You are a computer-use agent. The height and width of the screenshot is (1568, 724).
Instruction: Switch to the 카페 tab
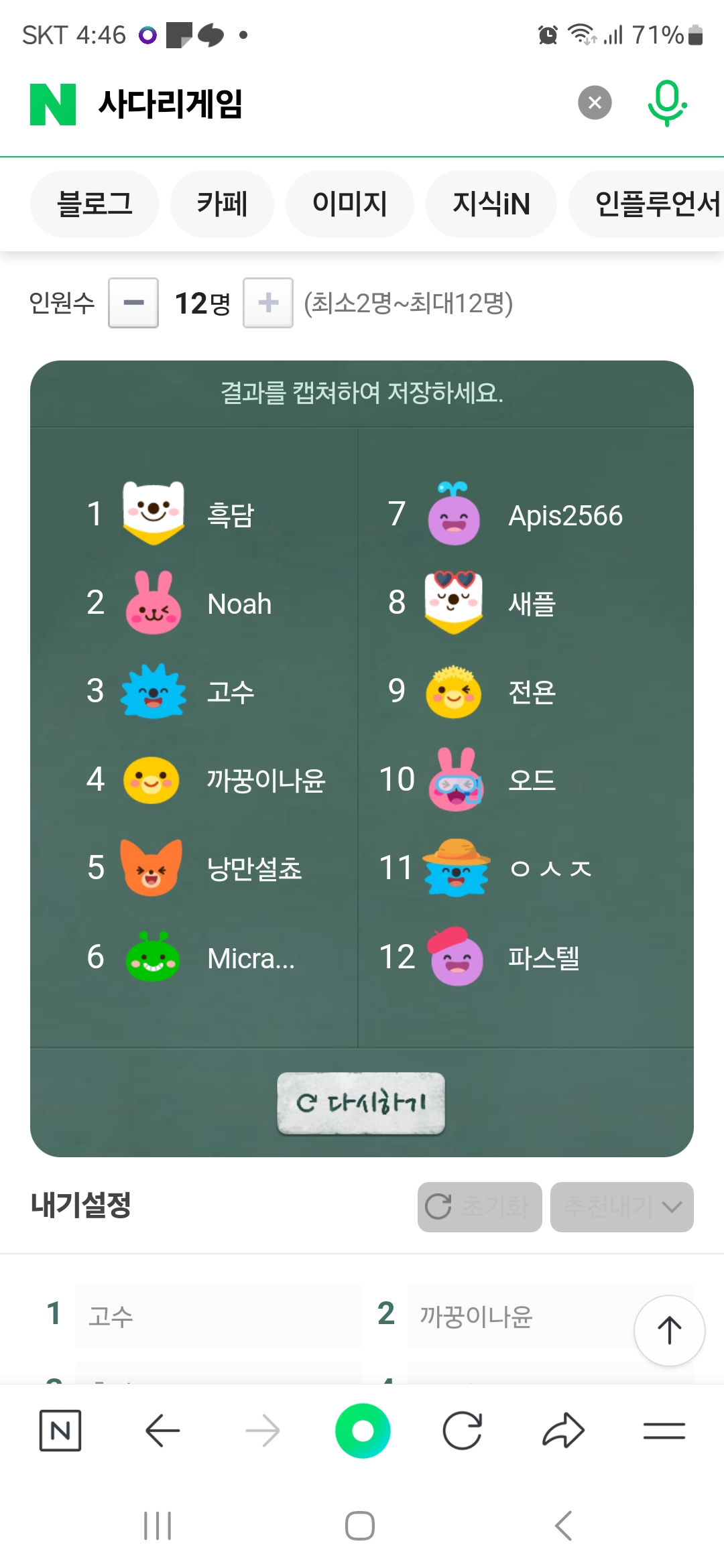(222, 204)
